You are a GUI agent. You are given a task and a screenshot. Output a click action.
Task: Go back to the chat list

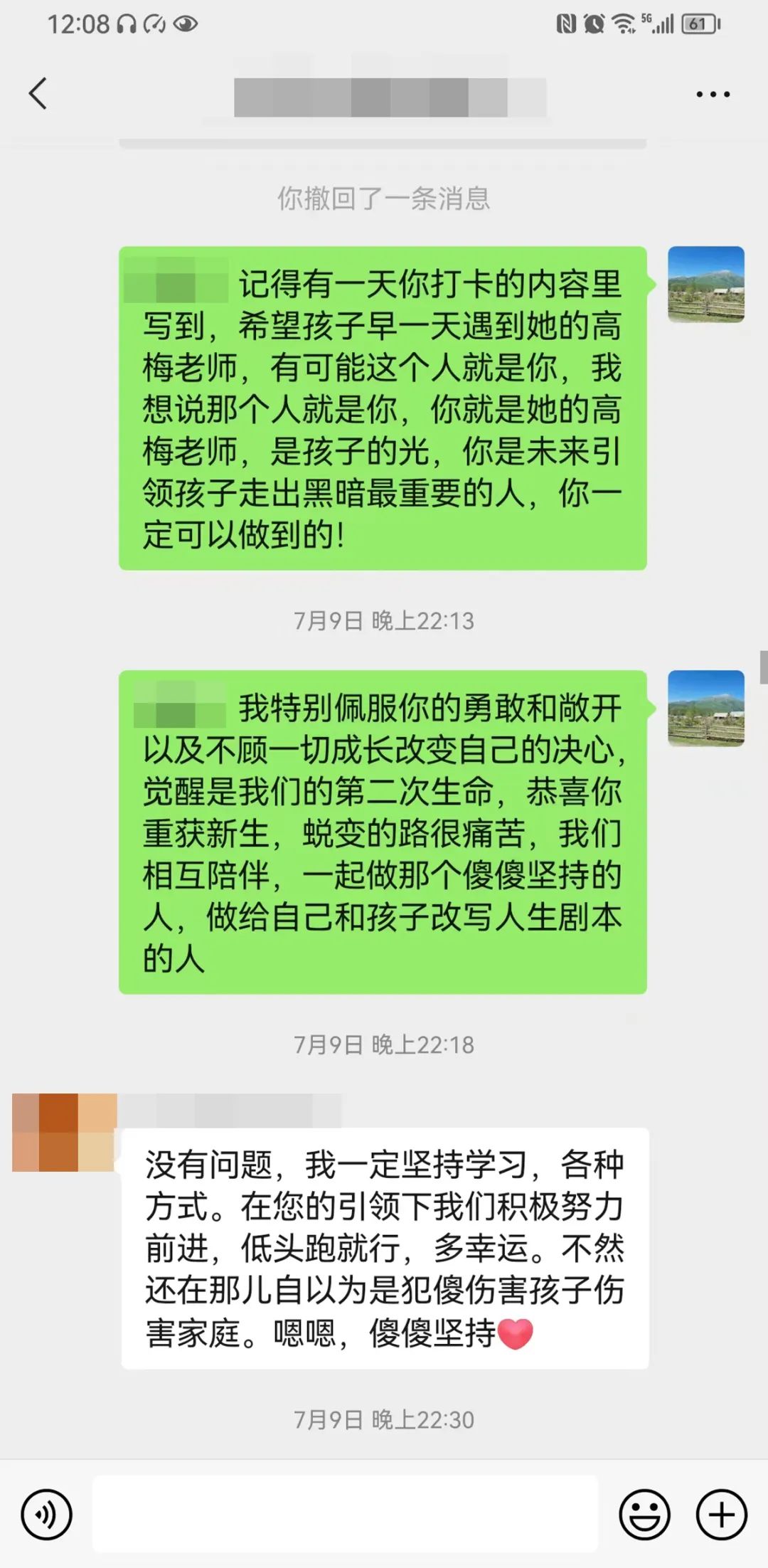[x=38, y=94]
